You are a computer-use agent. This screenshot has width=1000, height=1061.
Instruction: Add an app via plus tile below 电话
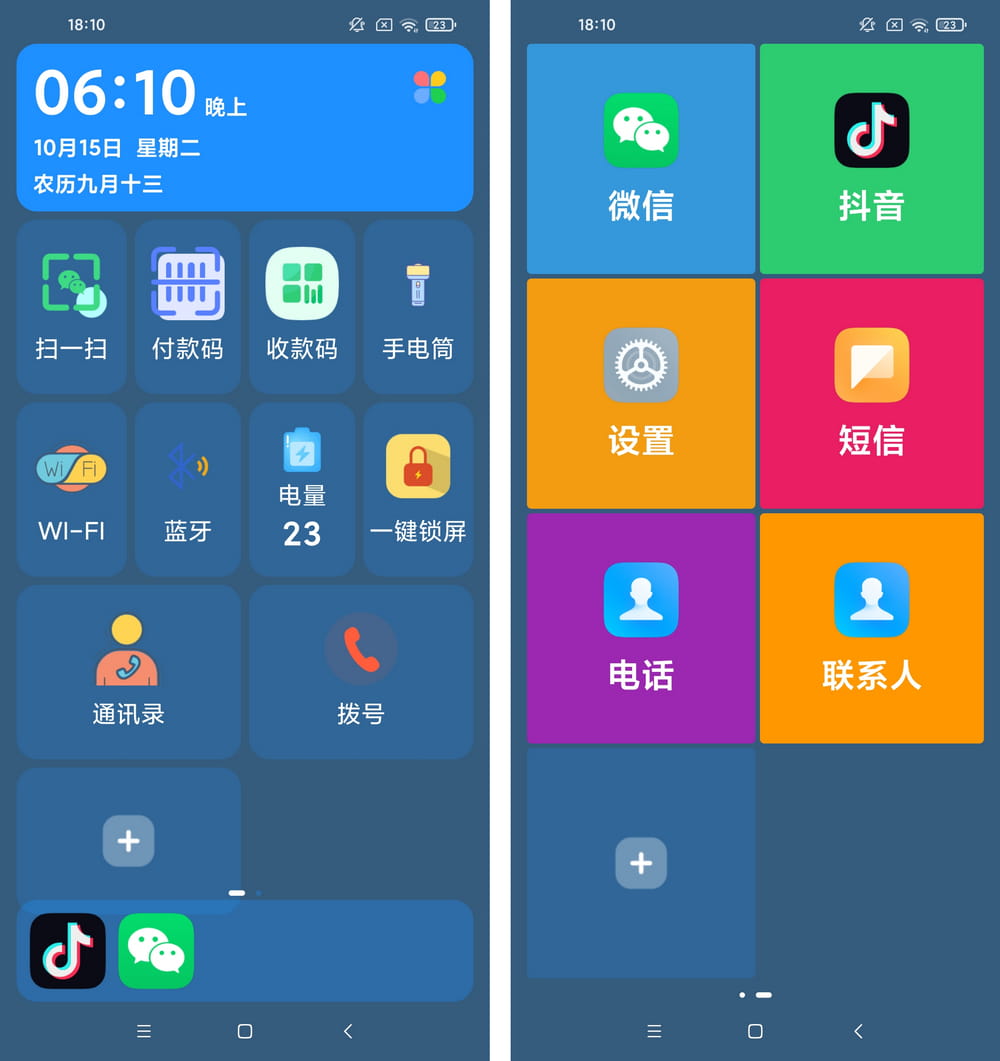640,863
